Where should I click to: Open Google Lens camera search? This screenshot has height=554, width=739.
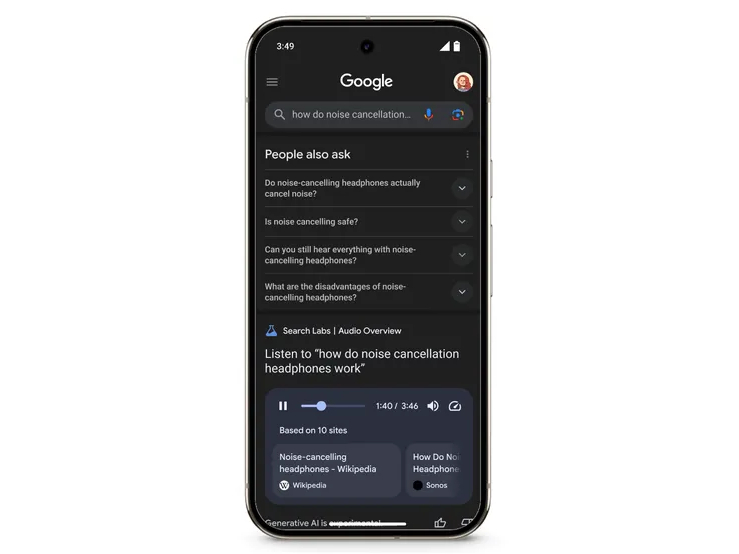[x=457, y=115]
